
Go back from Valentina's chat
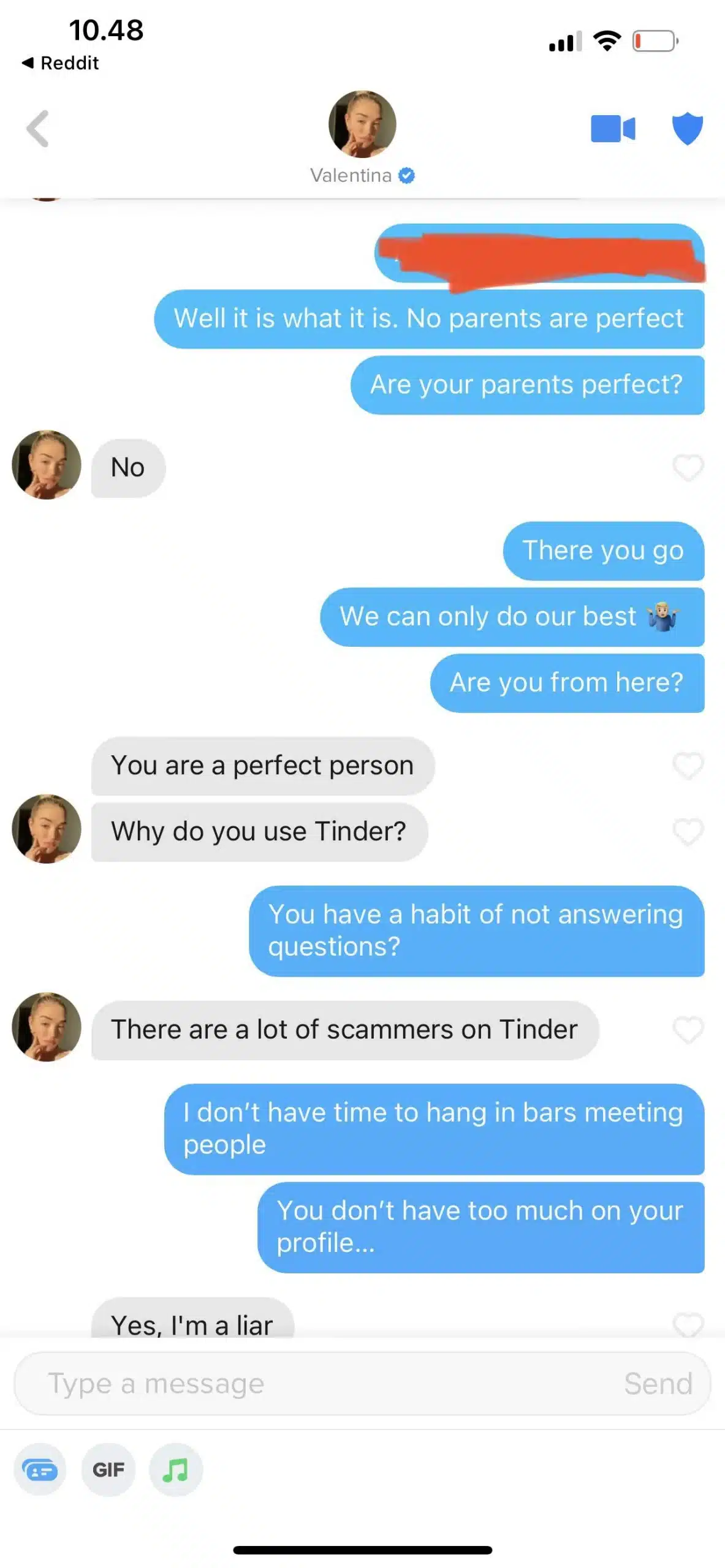pyautogui.click(x=38, y=129)
